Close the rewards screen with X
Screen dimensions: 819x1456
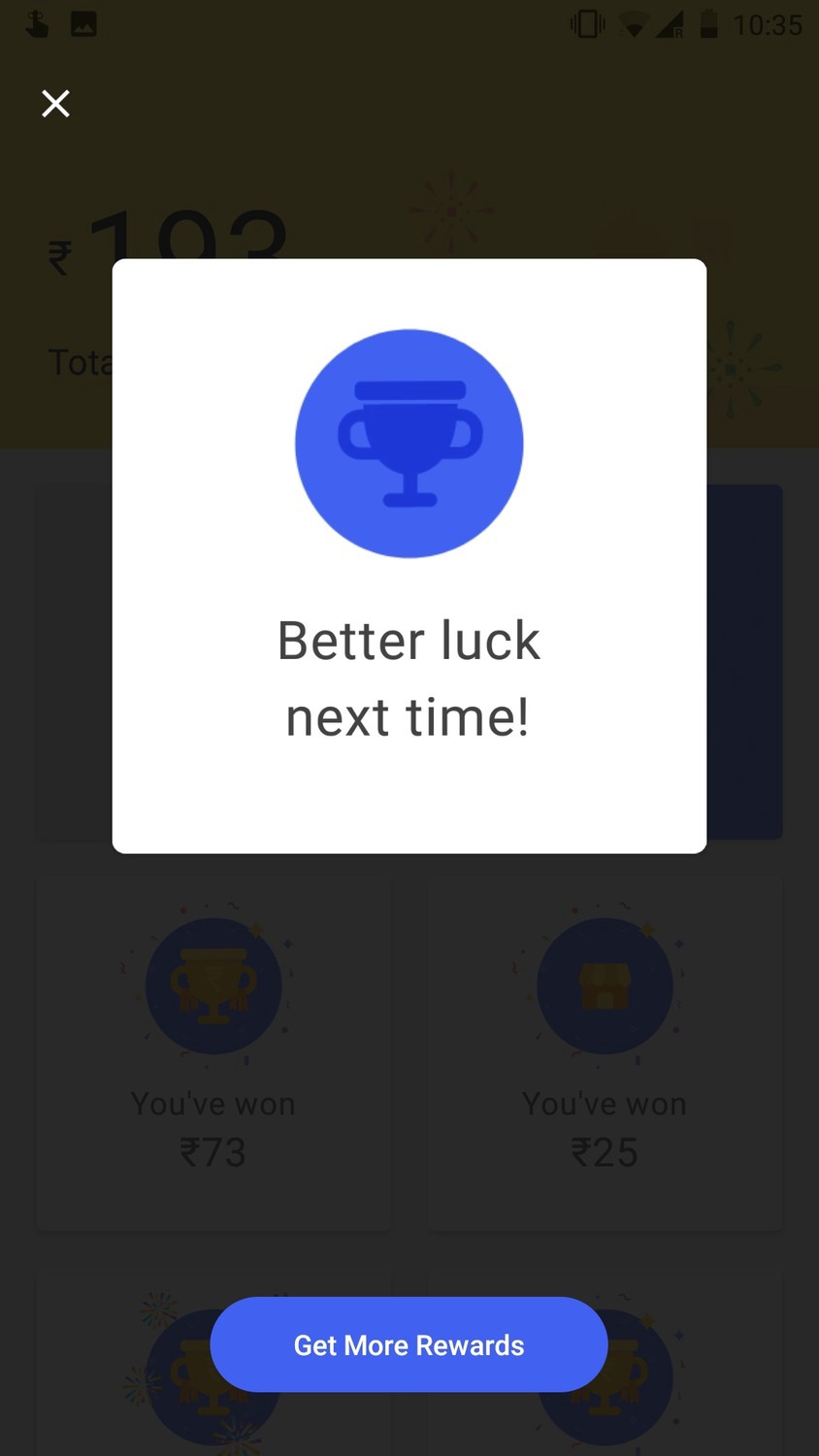[55, 103]
